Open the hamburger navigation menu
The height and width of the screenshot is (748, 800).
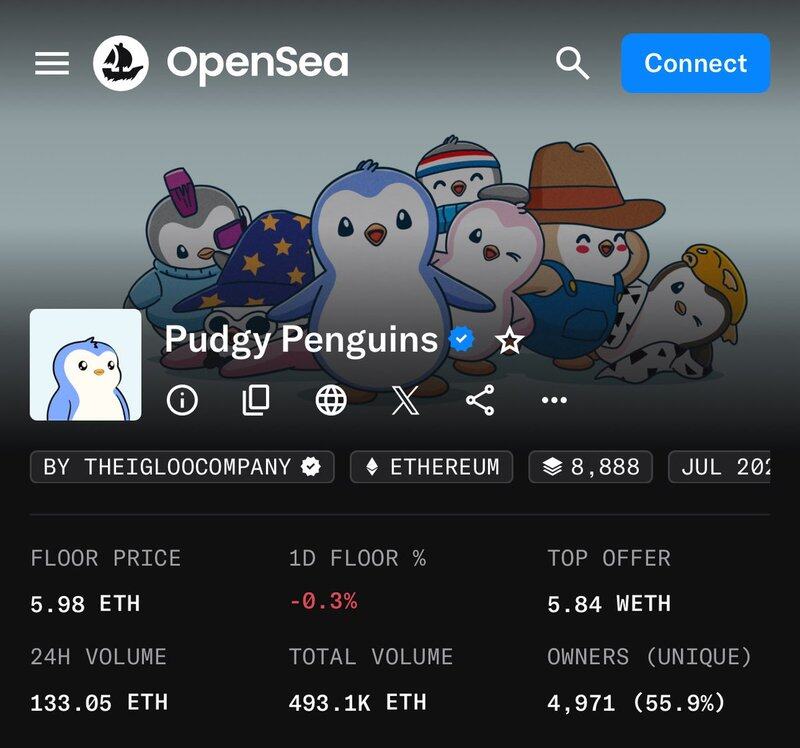(x=52, y=63)
